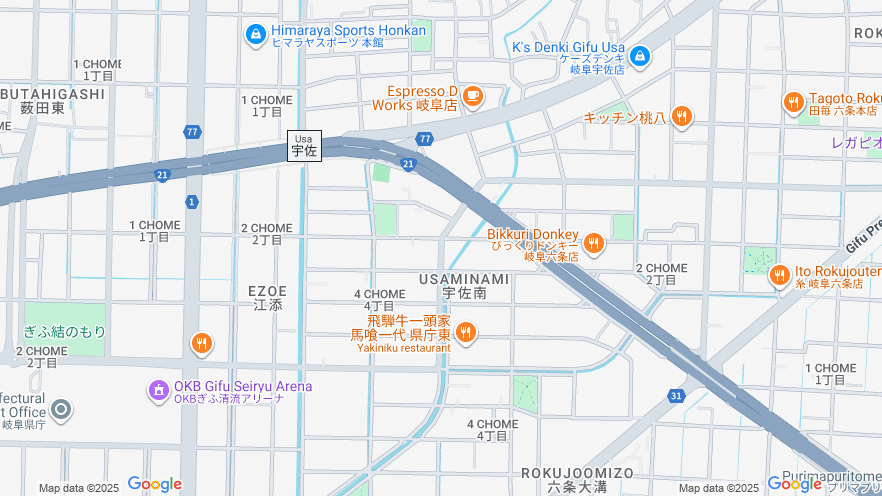Open Gifu Prefectural Government Office marker

62,408
